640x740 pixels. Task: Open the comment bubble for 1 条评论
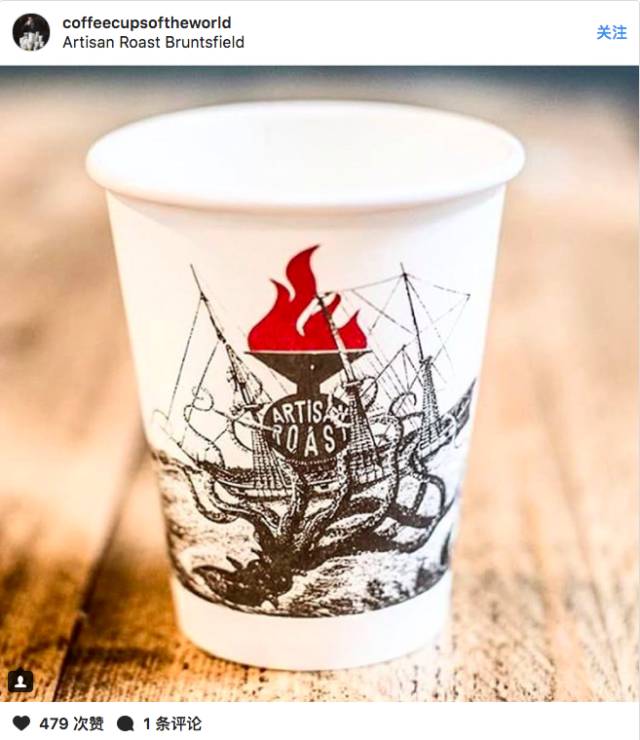[126, 723]
